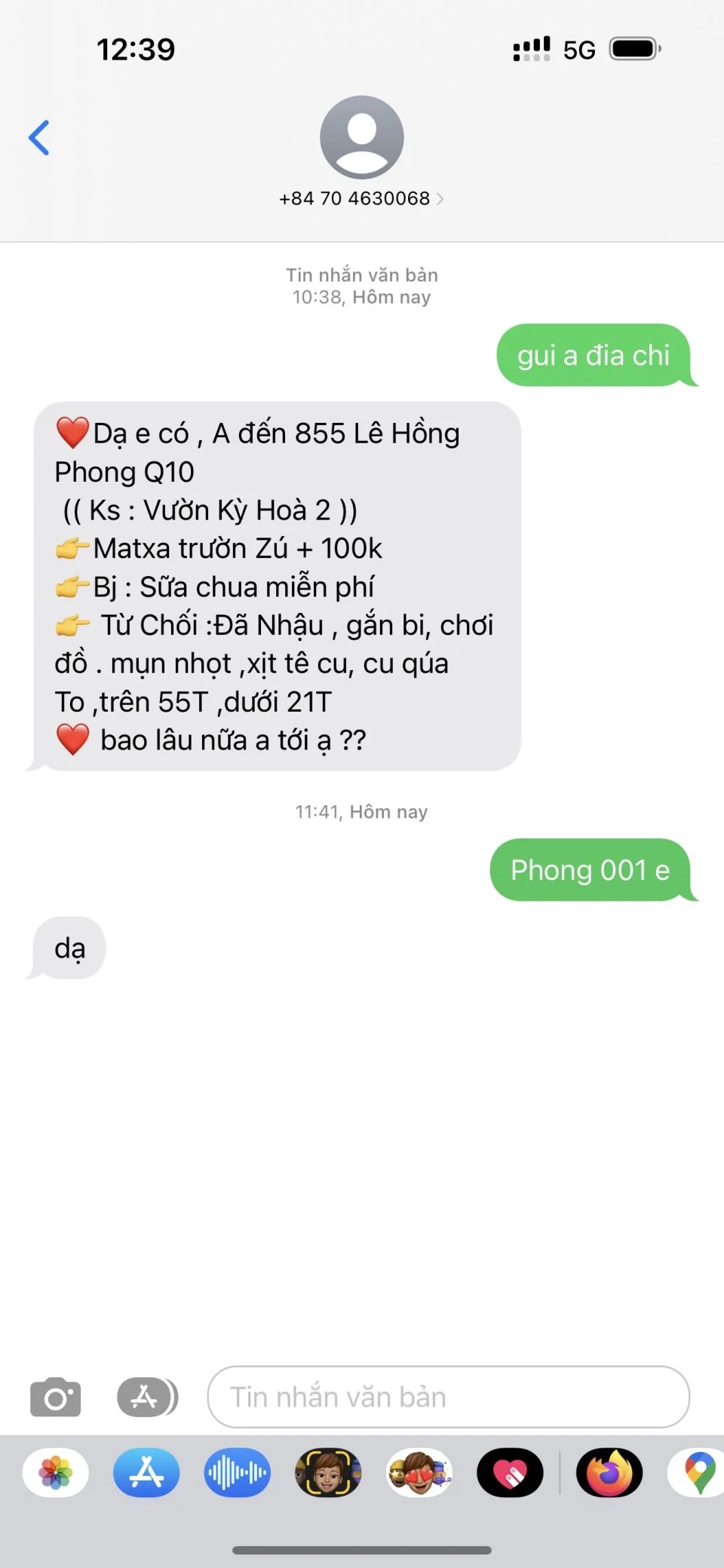Open the Firefox app in the app strip

[x=609, y=1472]
